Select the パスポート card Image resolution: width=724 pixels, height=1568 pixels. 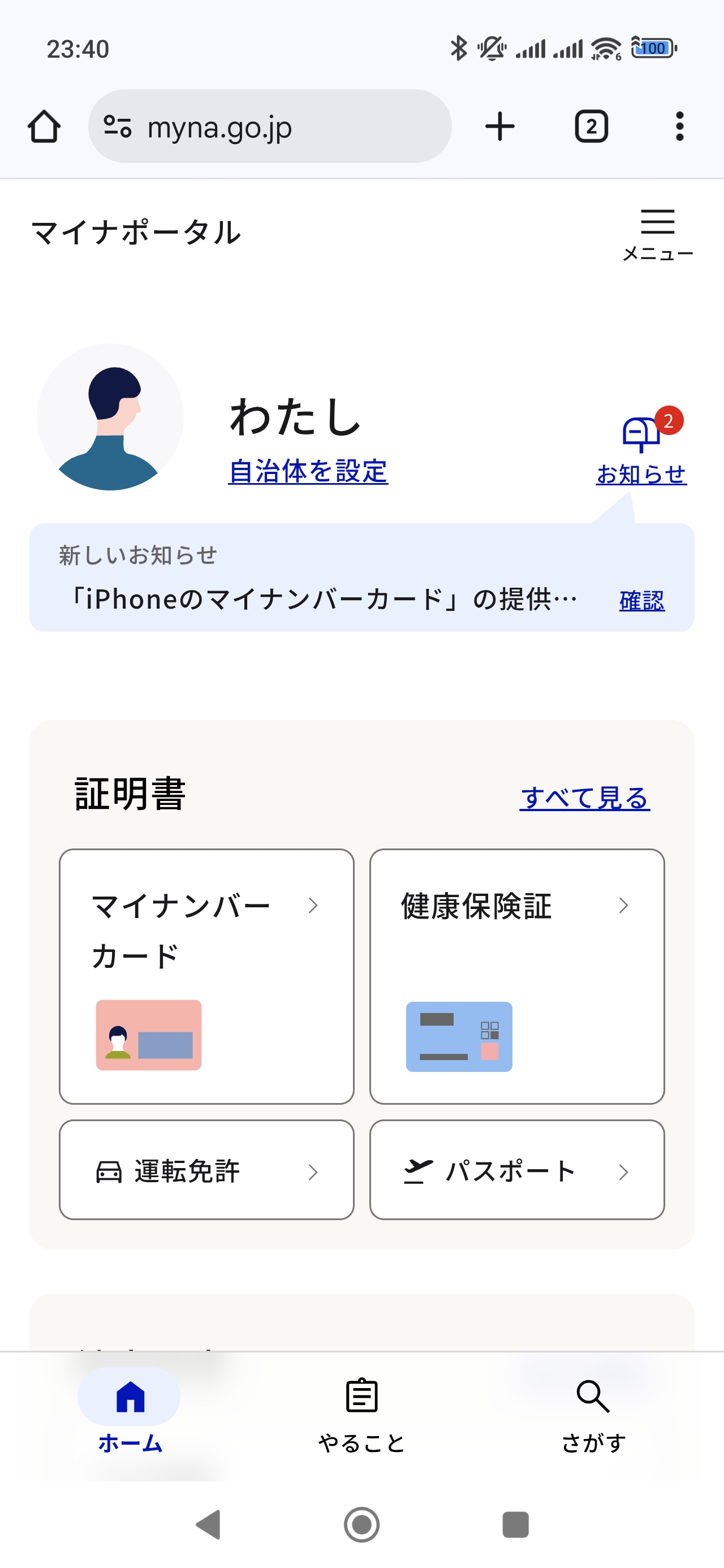pyautogui.click(x=517, y=1170)
